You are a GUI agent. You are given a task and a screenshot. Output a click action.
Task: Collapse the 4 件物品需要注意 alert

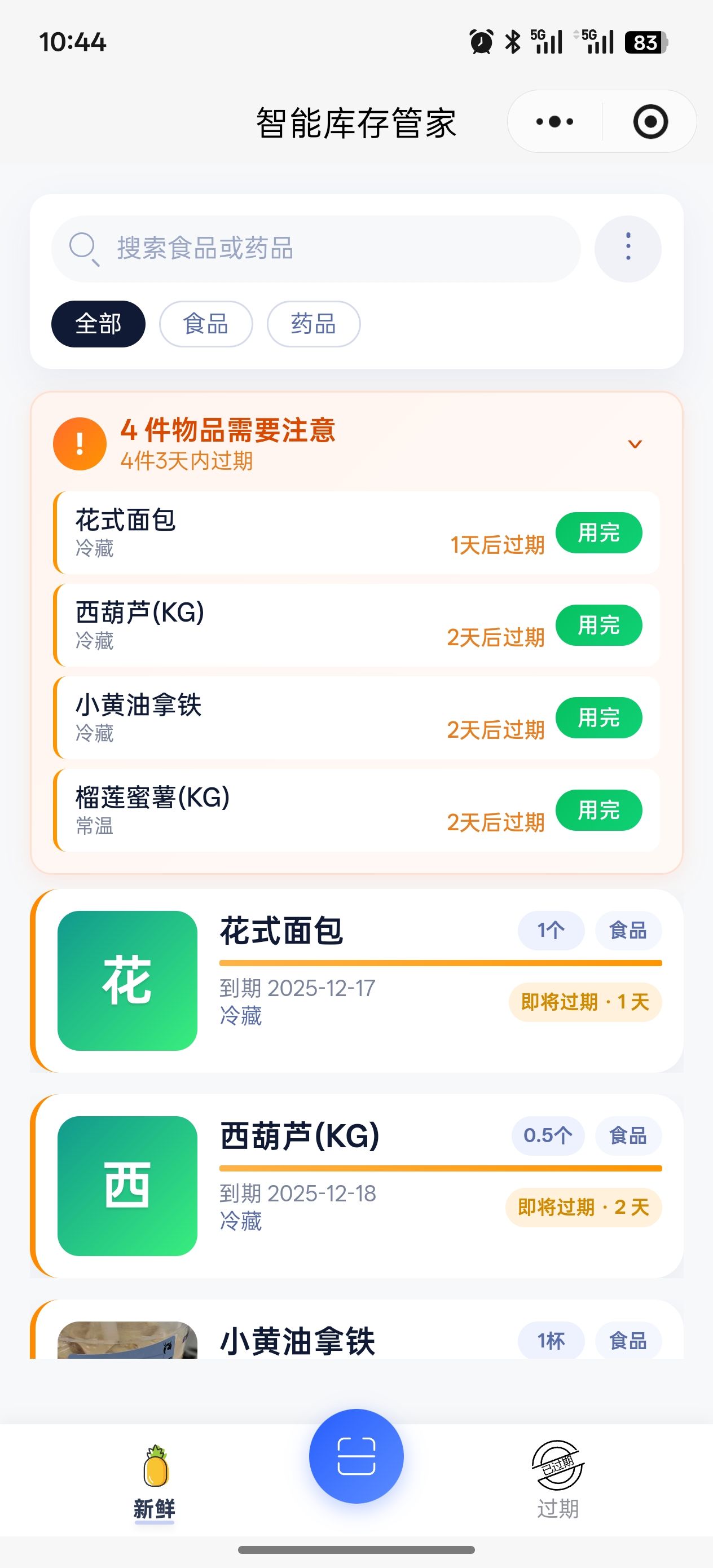coord(635,444)
